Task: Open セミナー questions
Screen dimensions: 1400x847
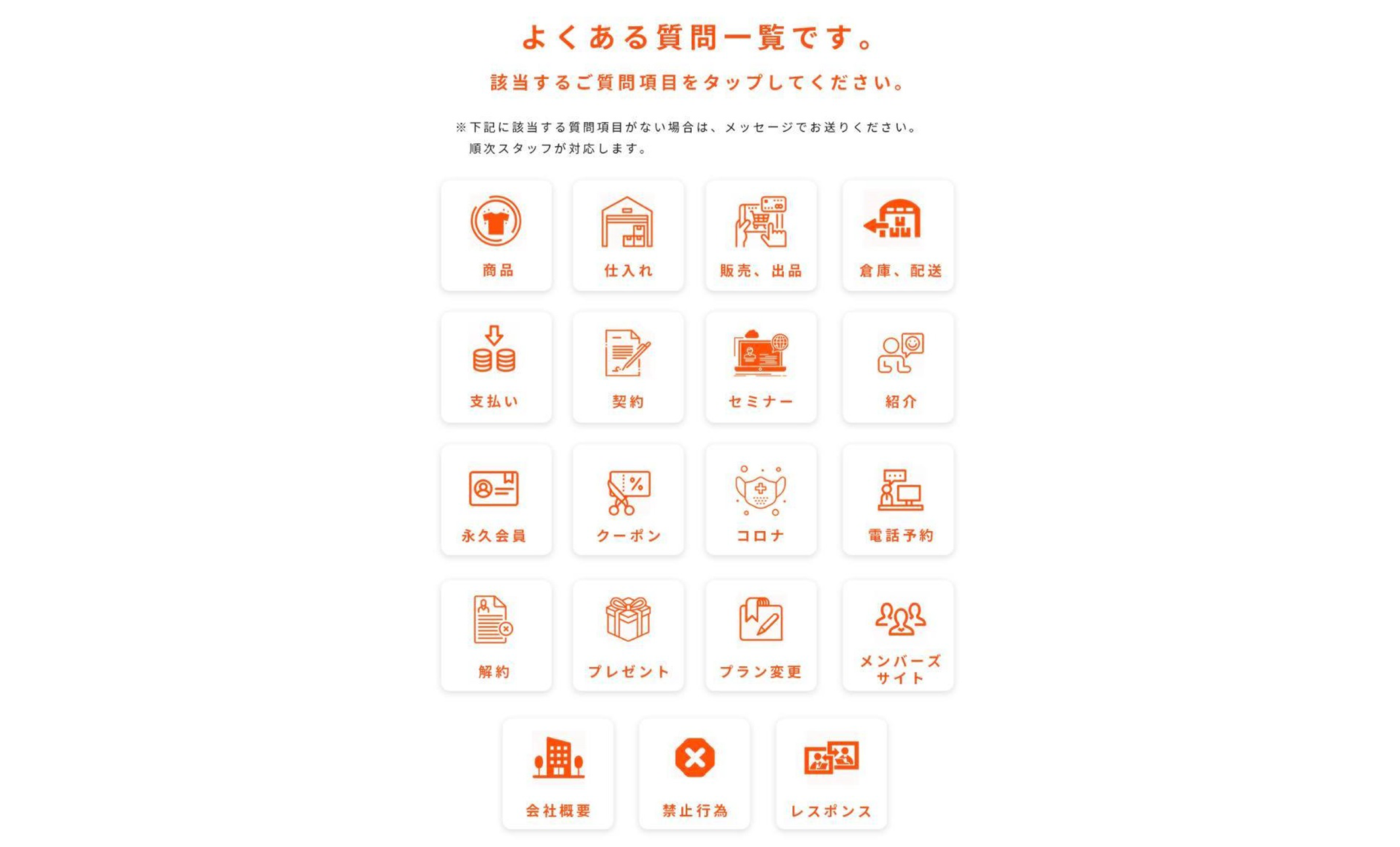Action: [x=761, y=368]
